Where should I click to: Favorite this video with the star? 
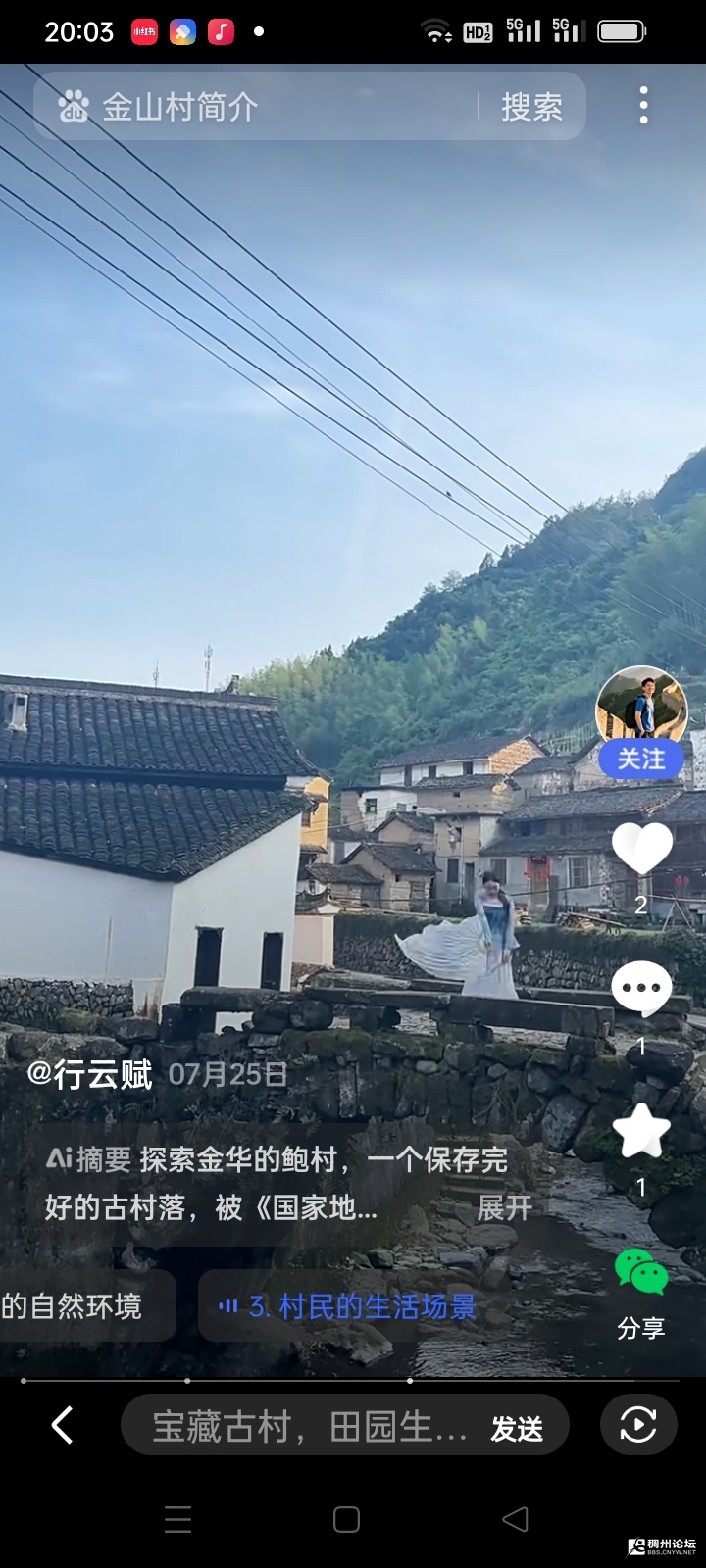641,1132
